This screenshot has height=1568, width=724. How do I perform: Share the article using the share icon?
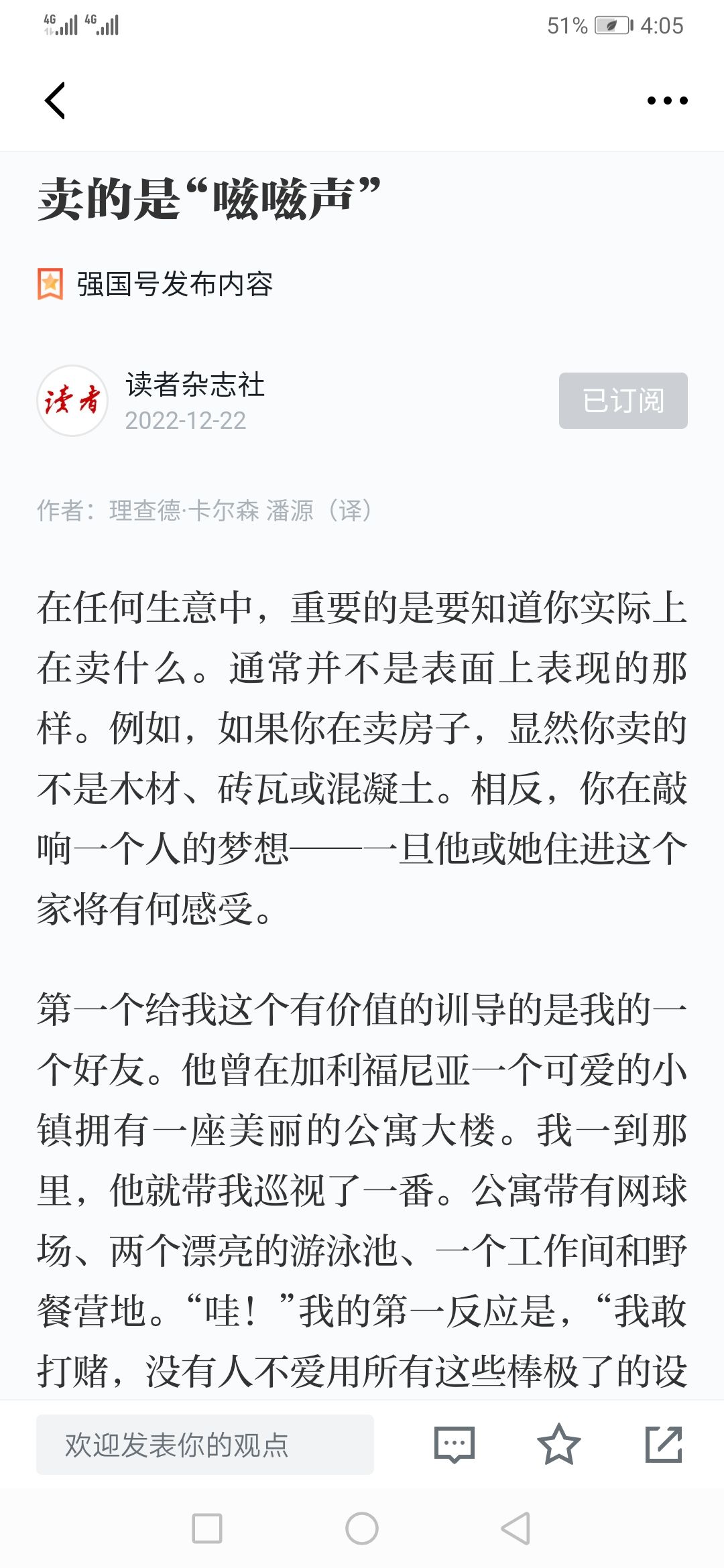point(664,1445)
